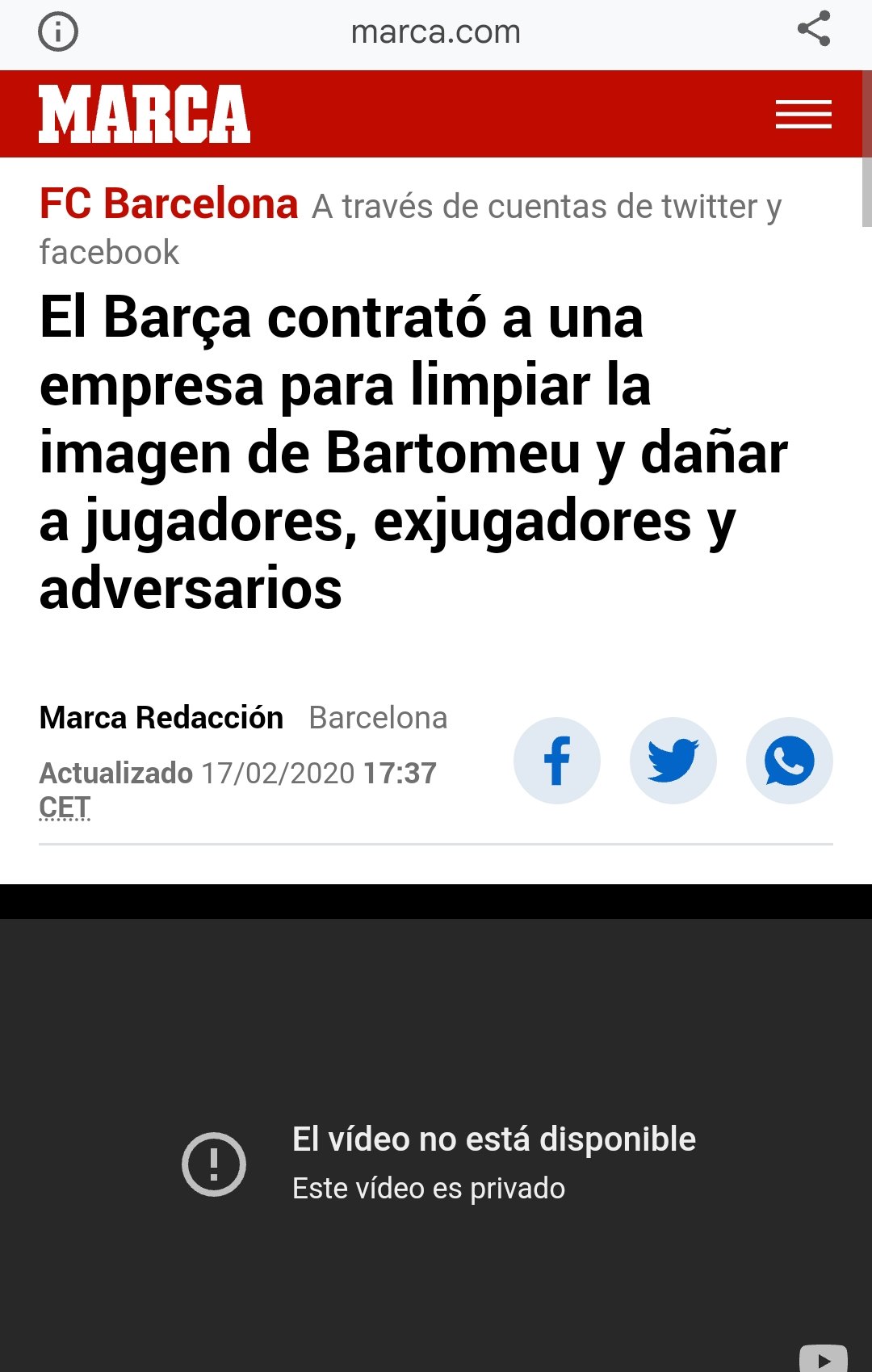872x1372 pixels.
Task: Open the YouTube logo on the video
Action: (x=823, y=1358)
